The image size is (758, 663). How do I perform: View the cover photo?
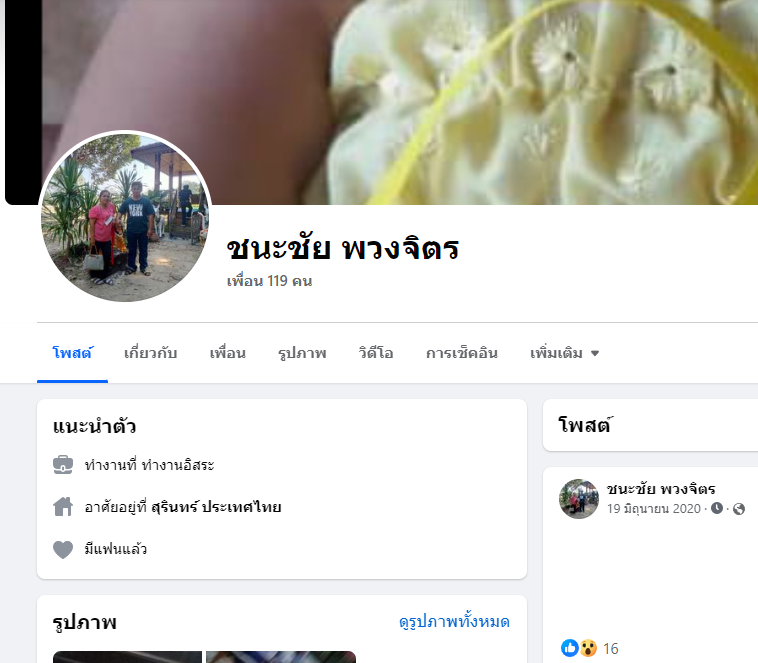450,90
